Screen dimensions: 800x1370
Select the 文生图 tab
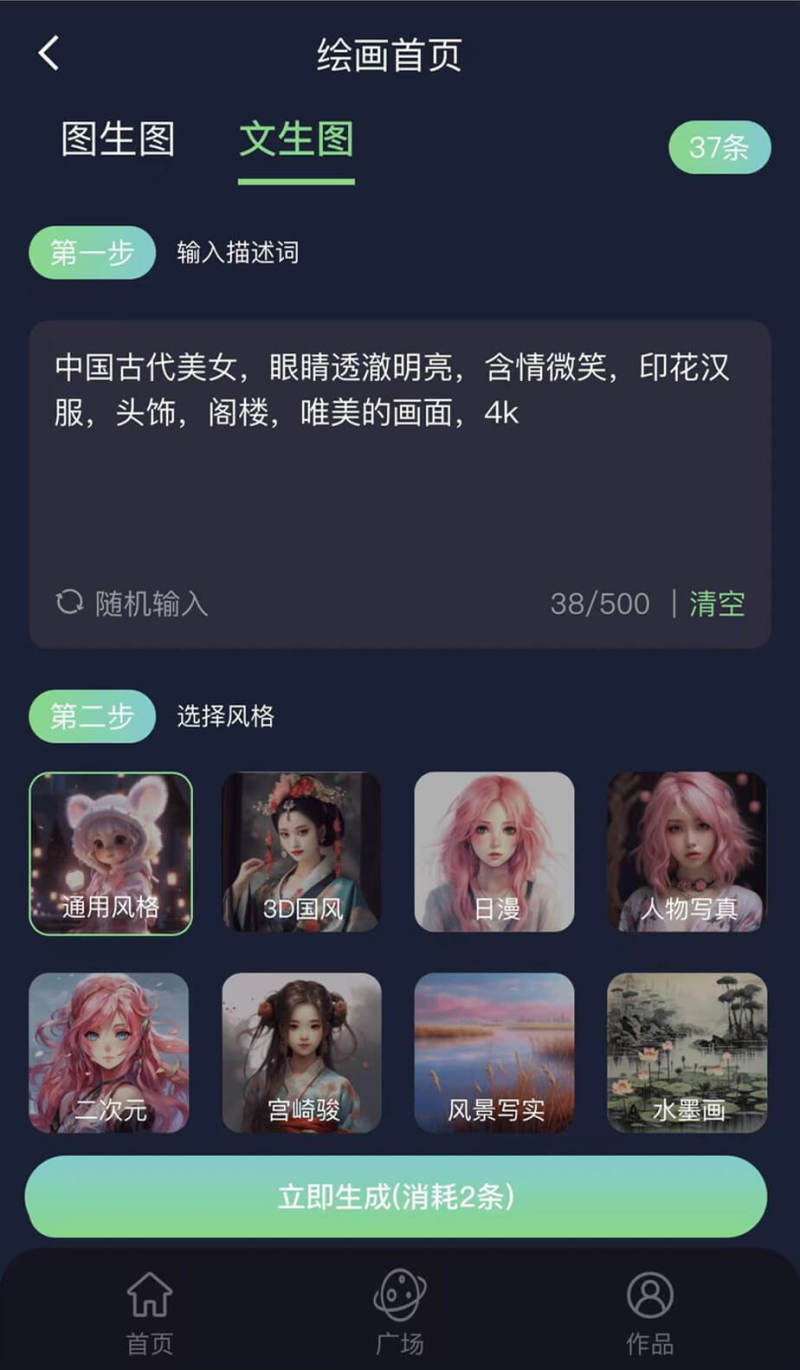coord(296,139)
